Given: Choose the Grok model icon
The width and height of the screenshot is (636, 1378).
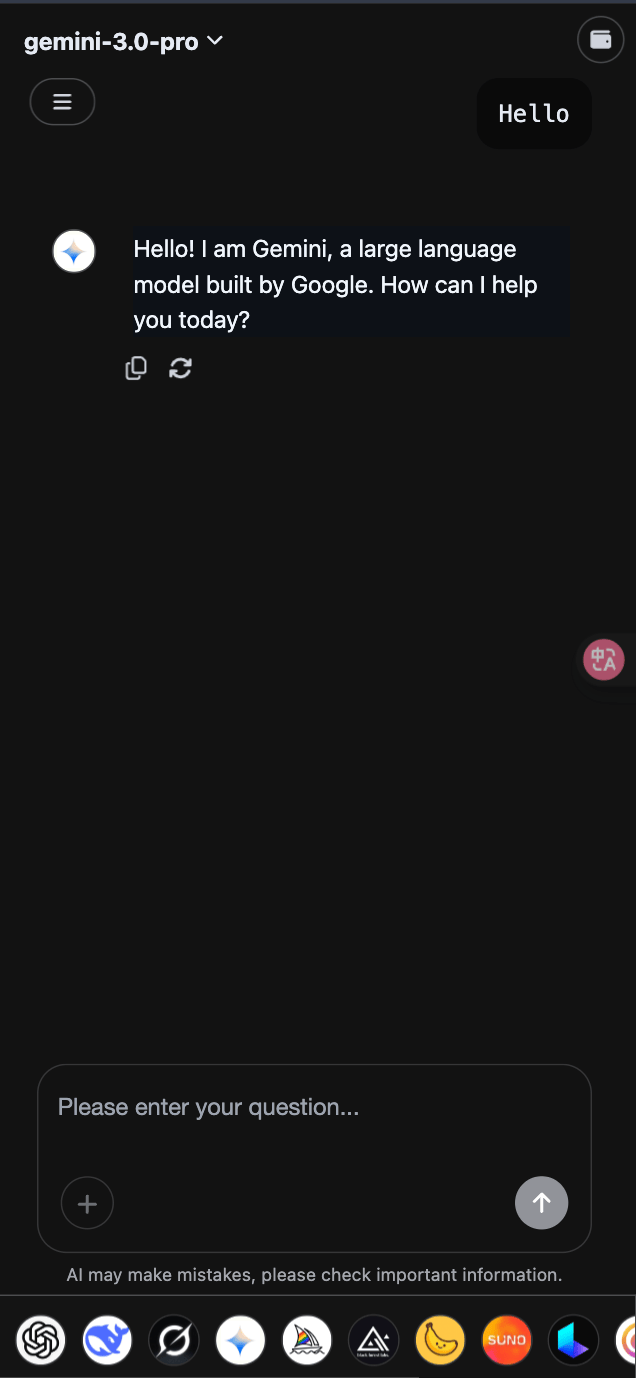Looking at the screenshot, I should 174,1340.
